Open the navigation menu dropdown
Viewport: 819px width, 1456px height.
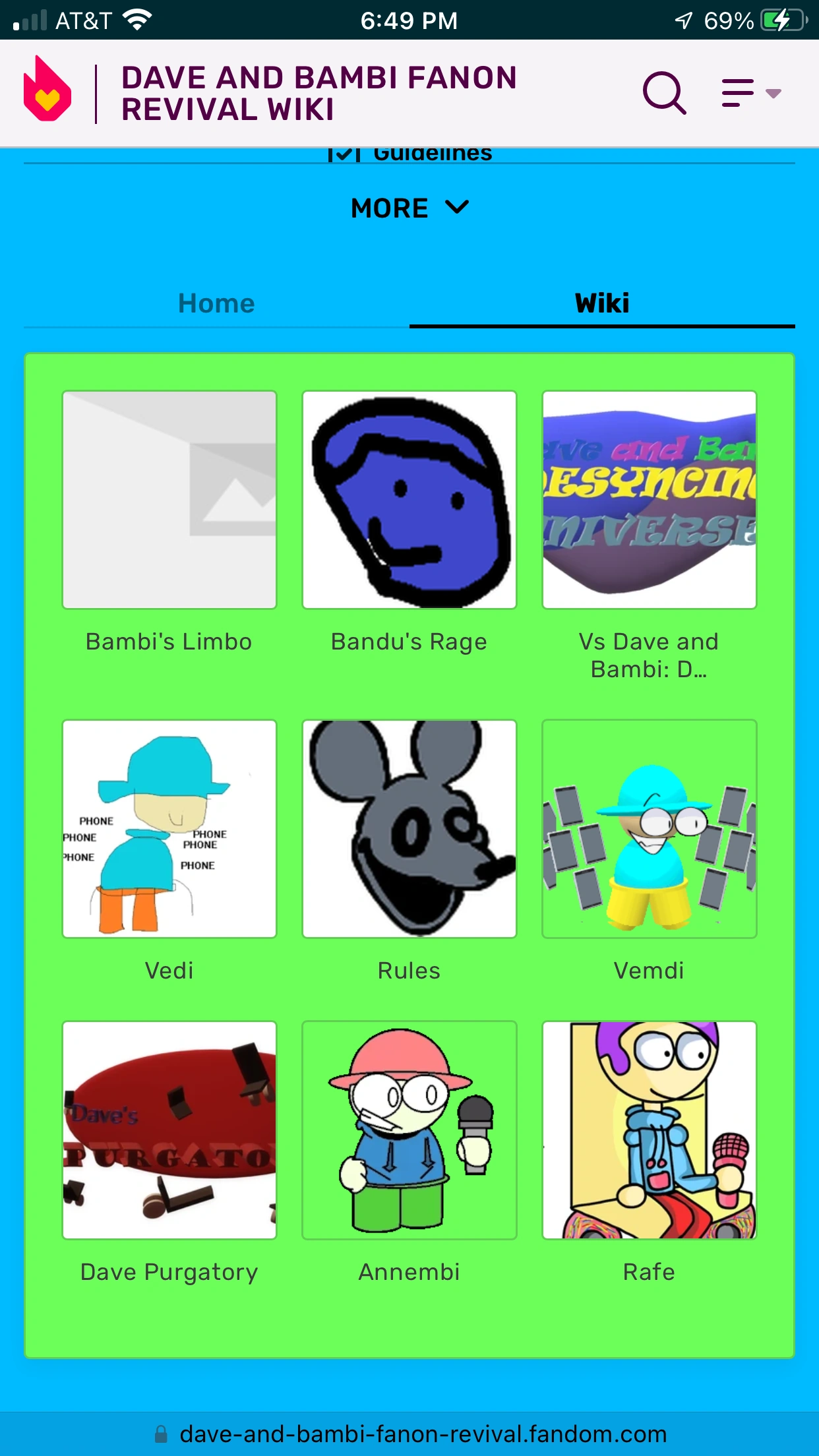750,93
